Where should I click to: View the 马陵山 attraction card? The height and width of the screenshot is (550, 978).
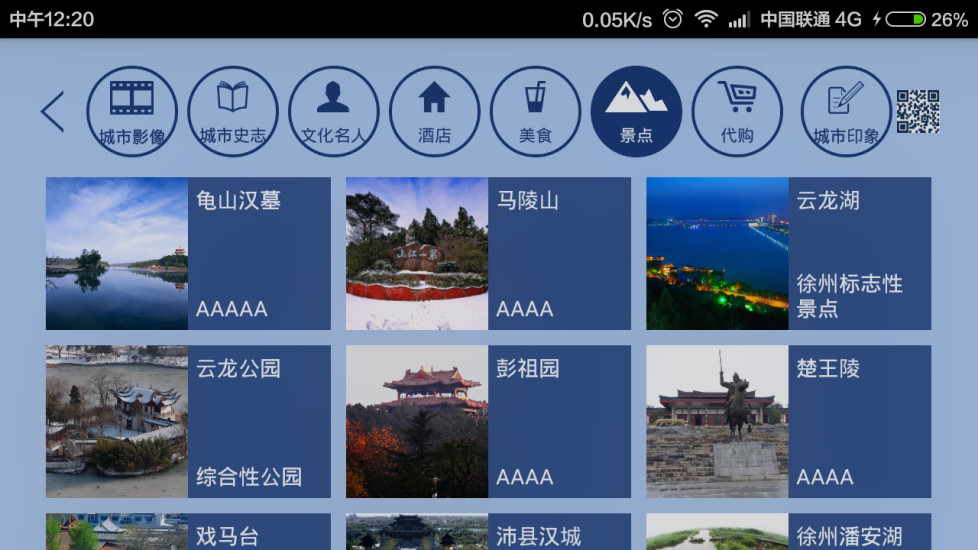click(488, 253)
